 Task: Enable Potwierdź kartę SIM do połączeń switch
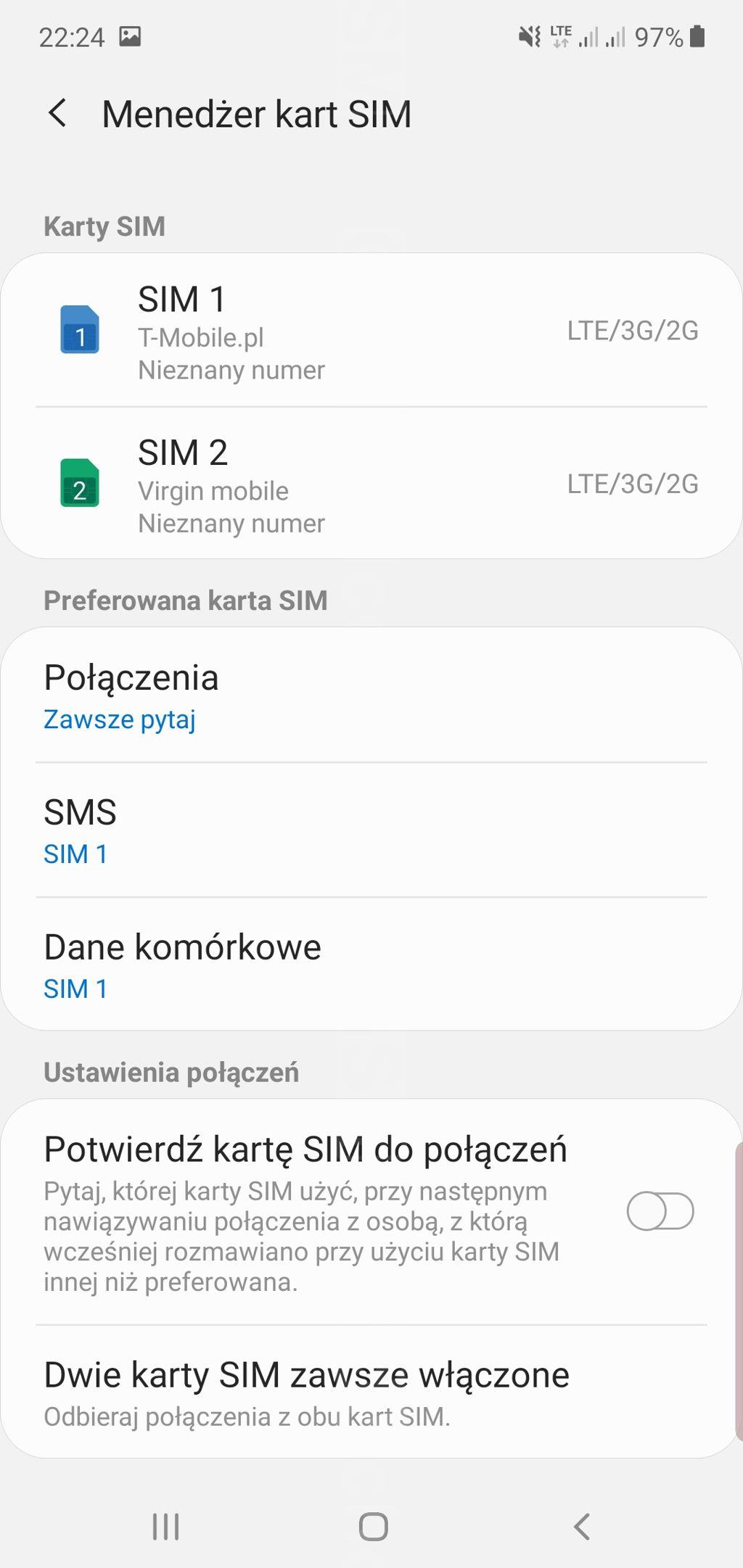(660, 1211)
